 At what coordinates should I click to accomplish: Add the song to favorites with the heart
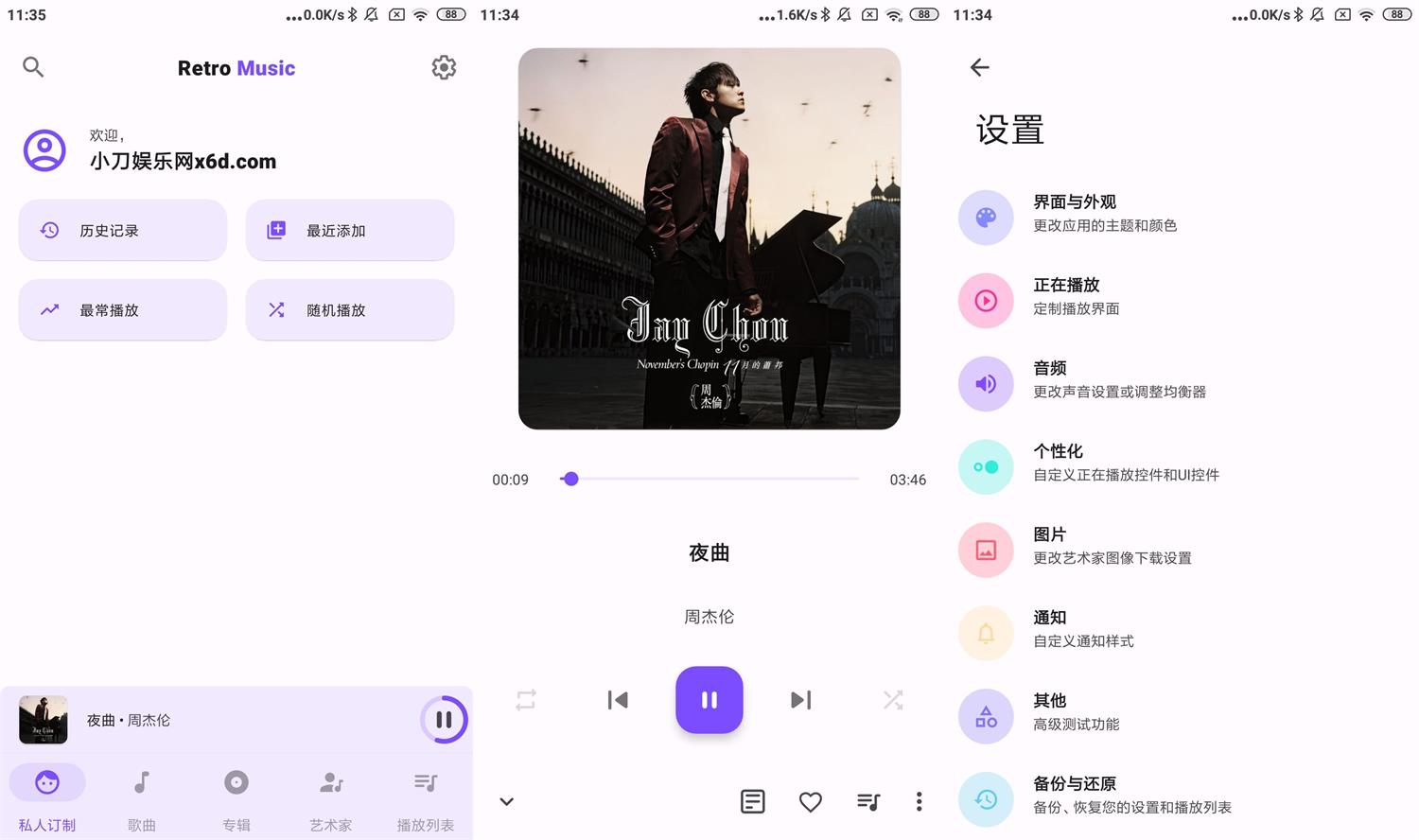coord(811,802)
